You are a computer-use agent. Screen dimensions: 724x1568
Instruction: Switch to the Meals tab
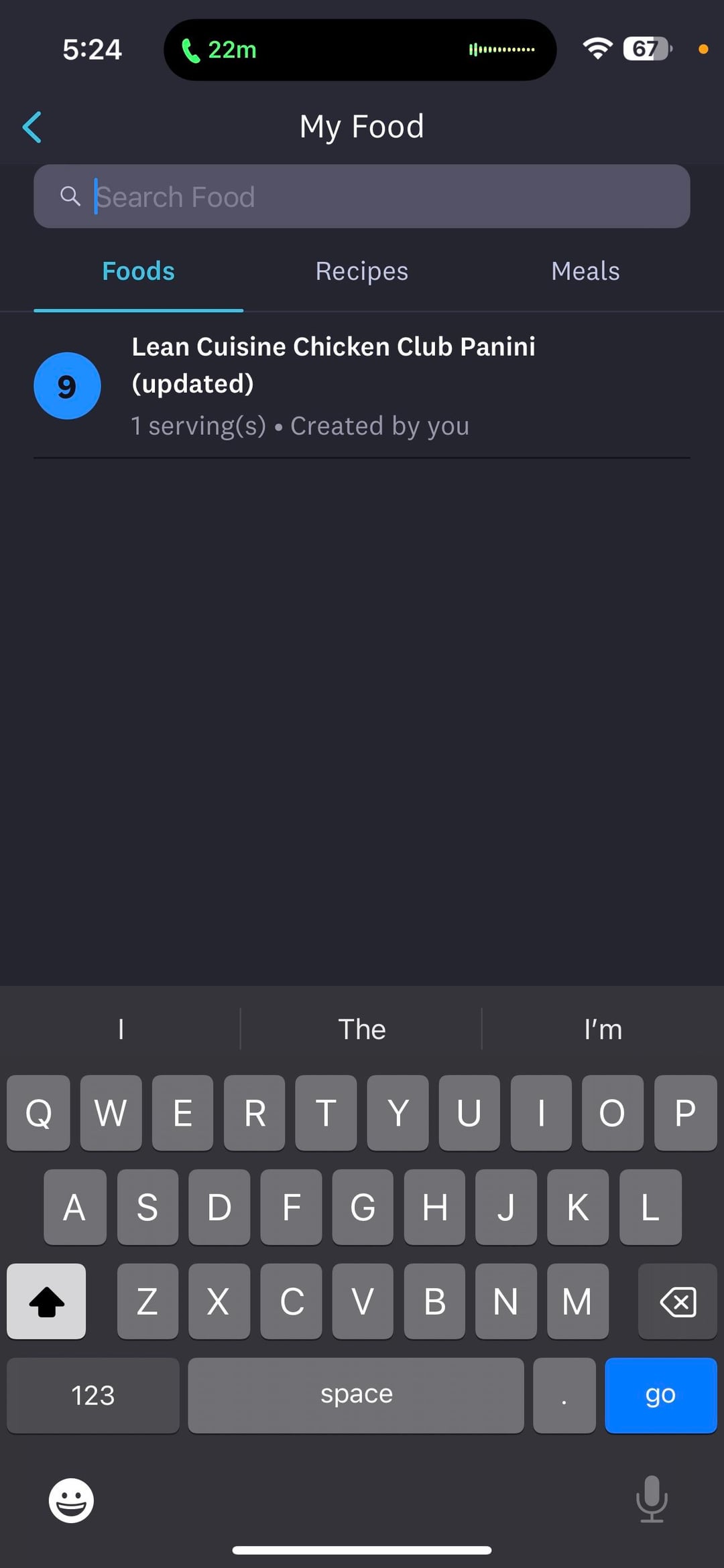[x=585, y=271]
